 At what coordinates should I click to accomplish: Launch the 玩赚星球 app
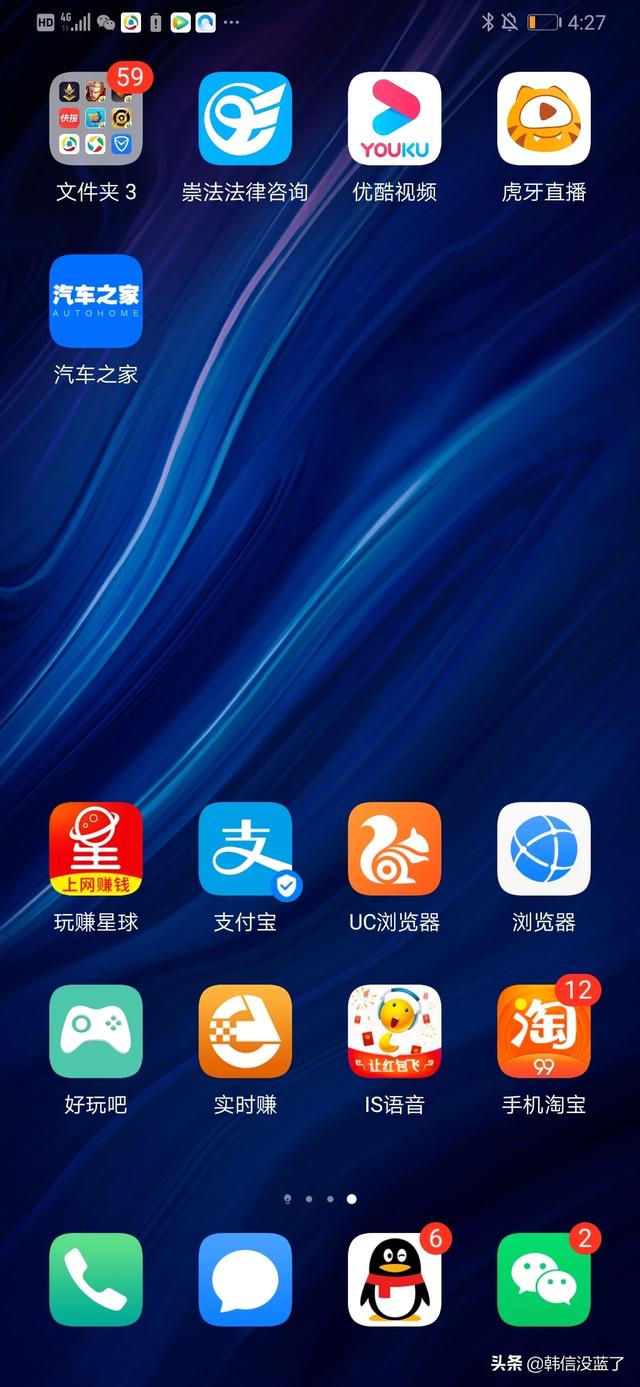tap(96, 849)
